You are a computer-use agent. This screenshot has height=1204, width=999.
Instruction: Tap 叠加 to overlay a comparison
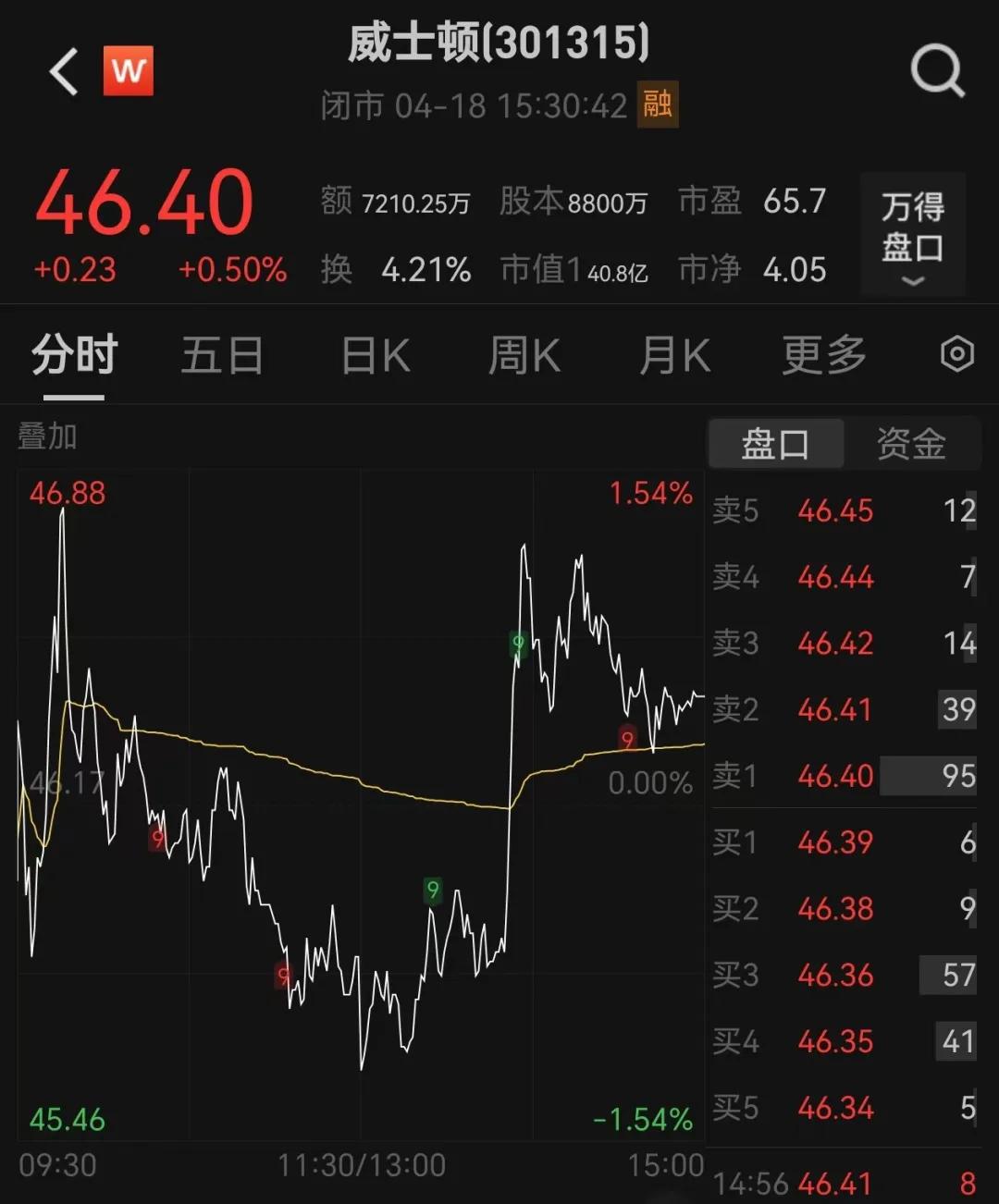47,436
